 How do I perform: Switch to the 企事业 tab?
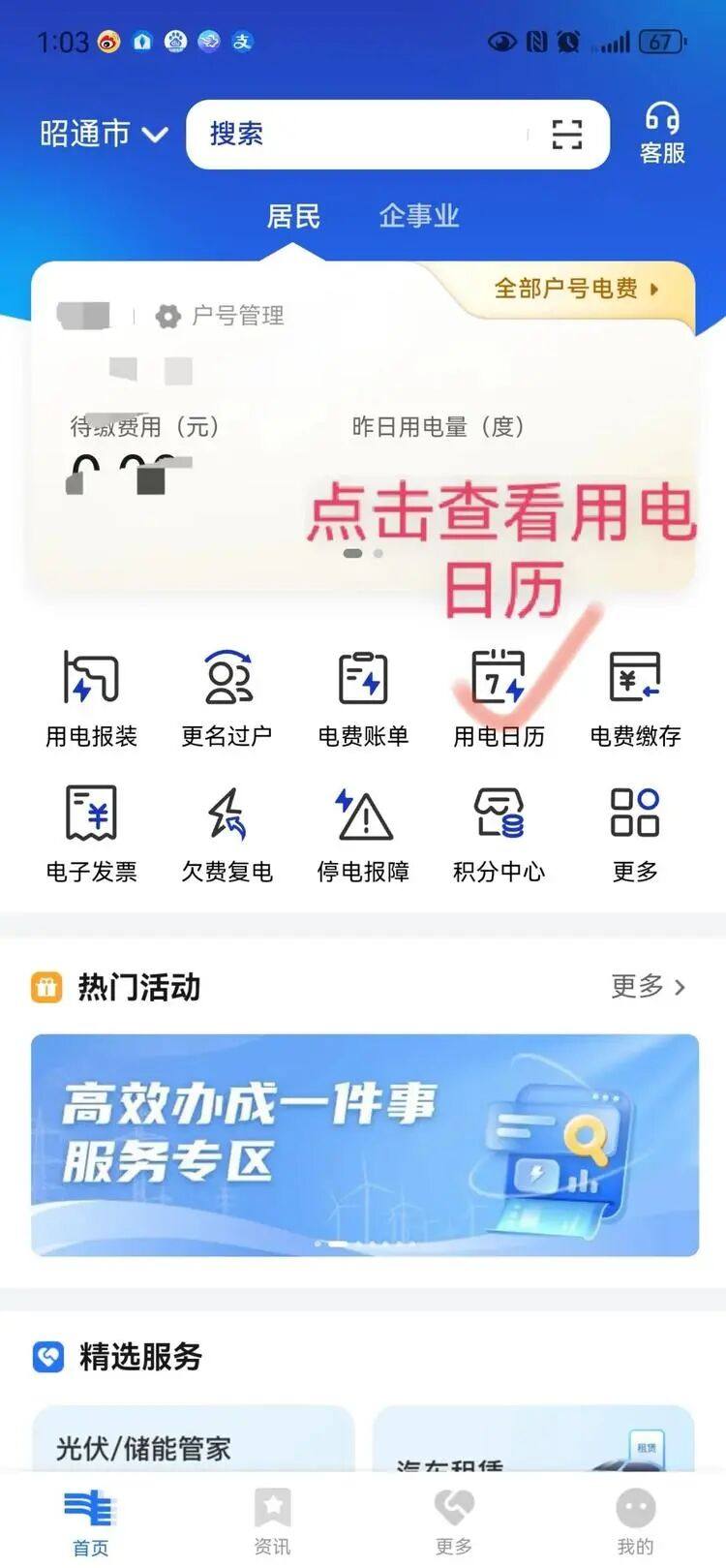[418, 215]
